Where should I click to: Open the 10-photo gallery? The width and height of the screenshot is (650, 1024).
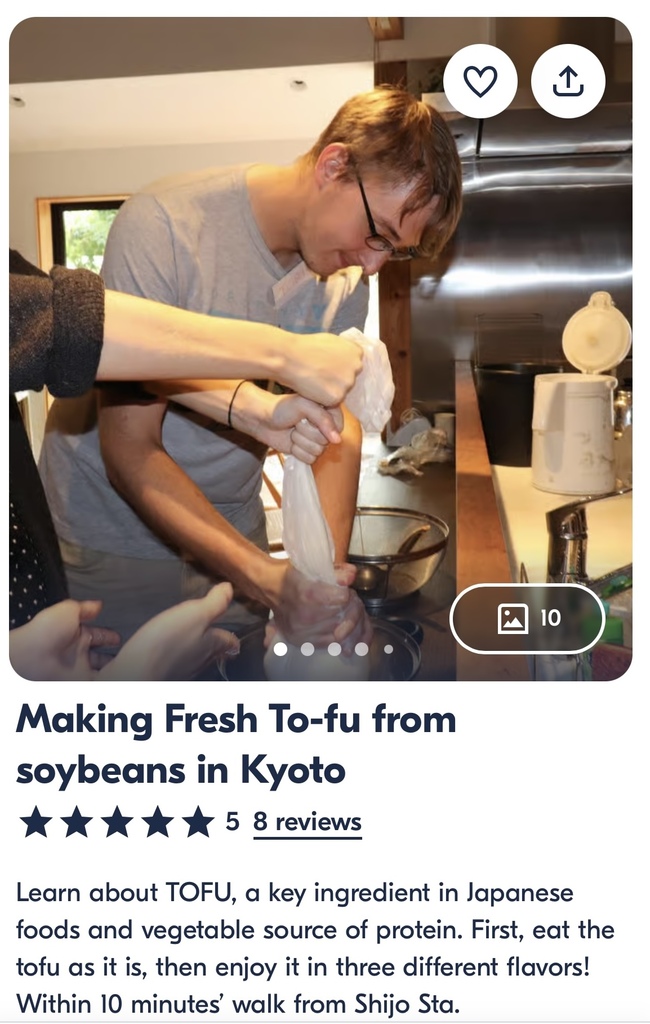(527, 618)
